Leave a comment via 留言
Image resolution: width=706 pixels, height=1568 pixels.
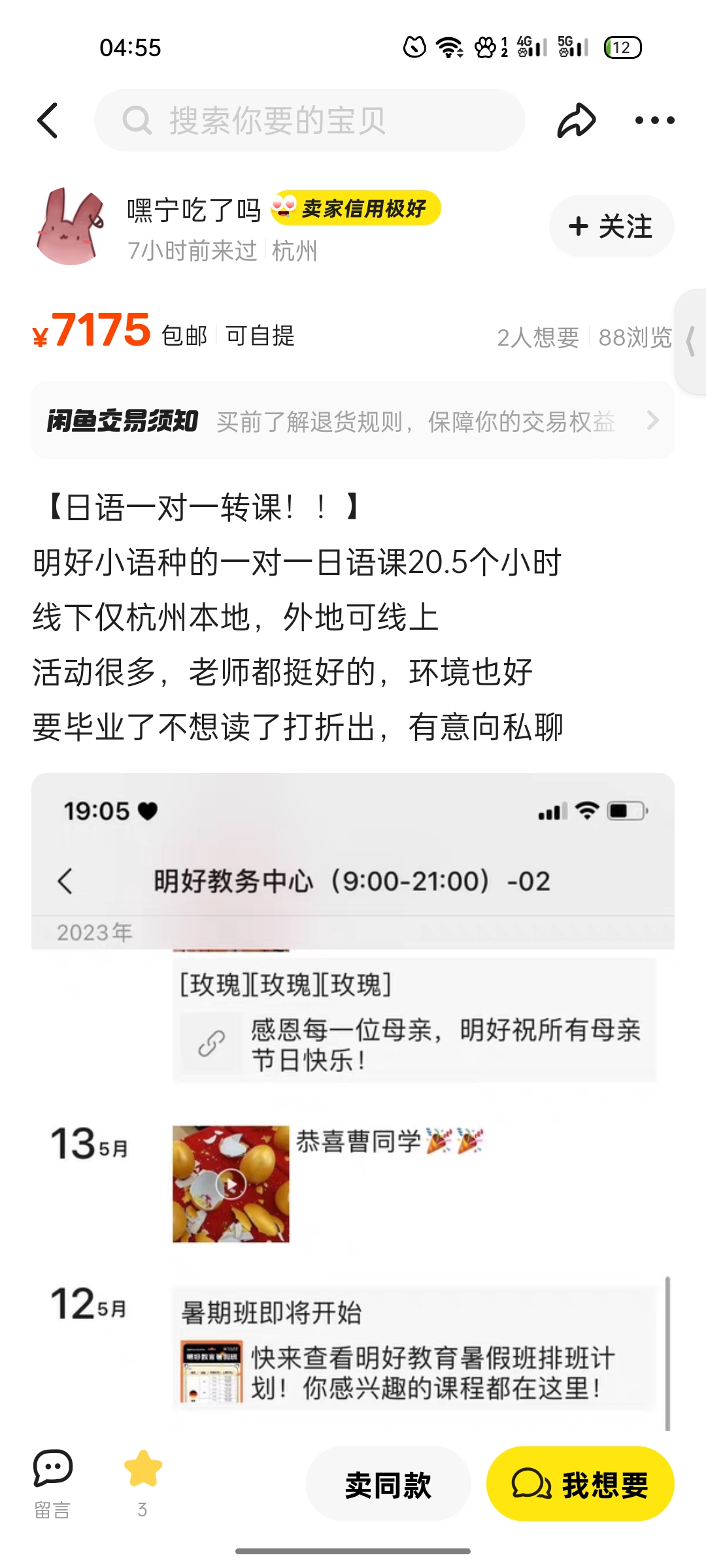52,1483
